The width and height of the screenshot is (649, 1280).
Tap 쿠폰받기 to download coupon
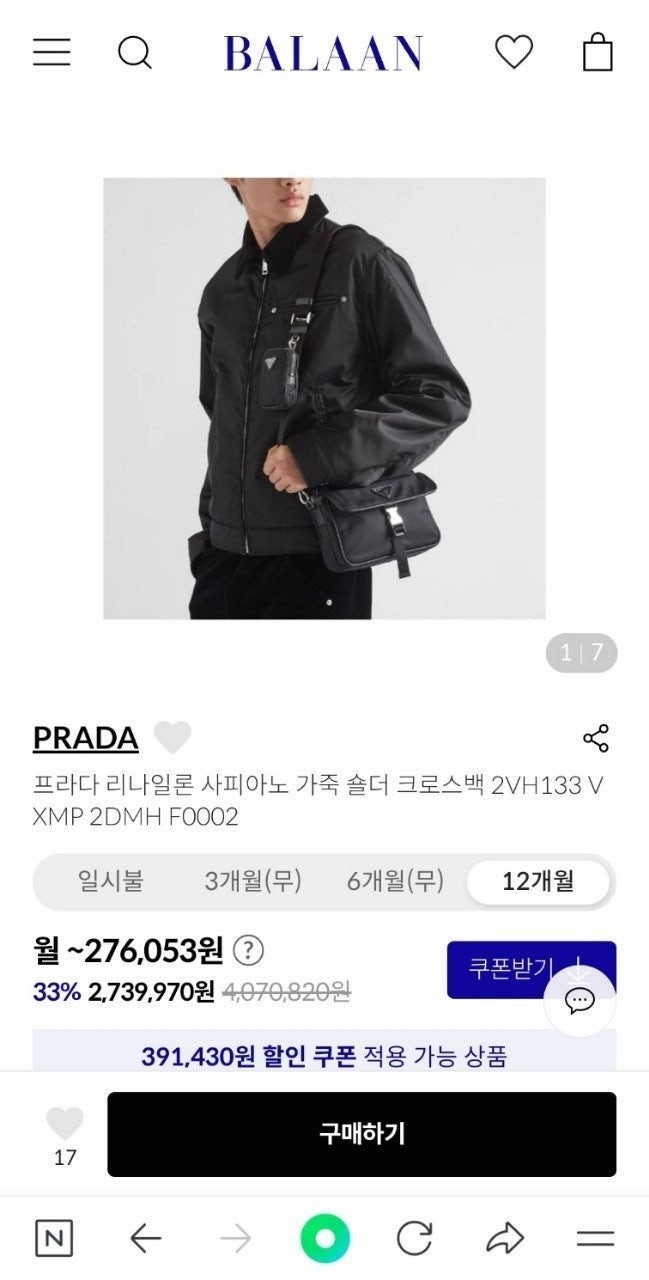pyautogui.click(x=510, y=968)
